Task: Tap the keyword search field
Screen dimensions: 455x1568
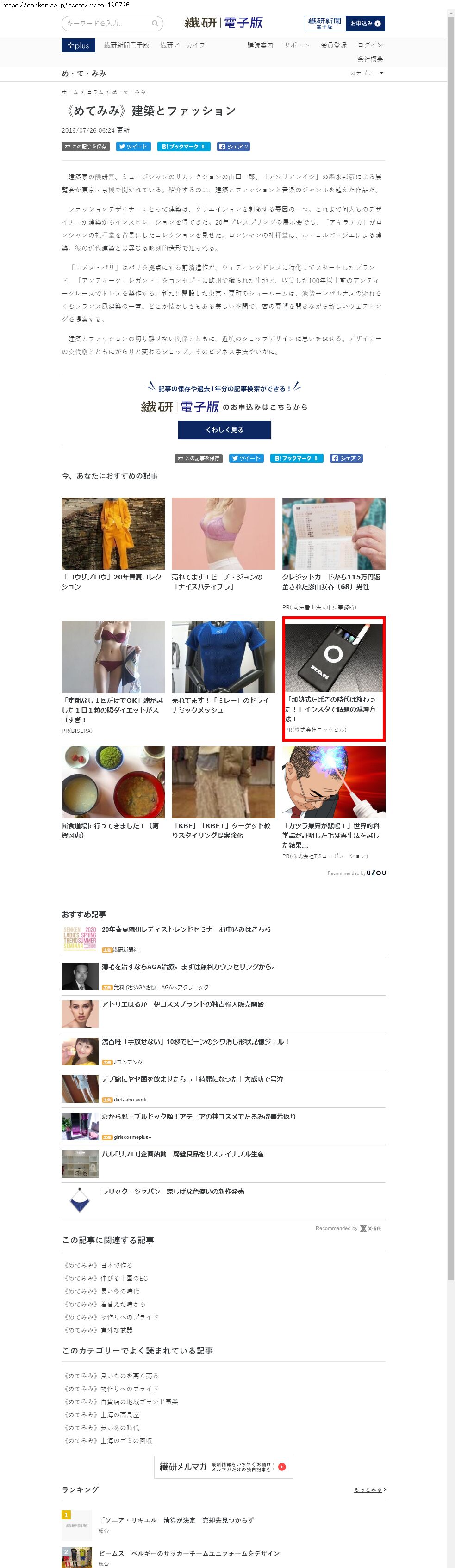Action: coord(112,23)
